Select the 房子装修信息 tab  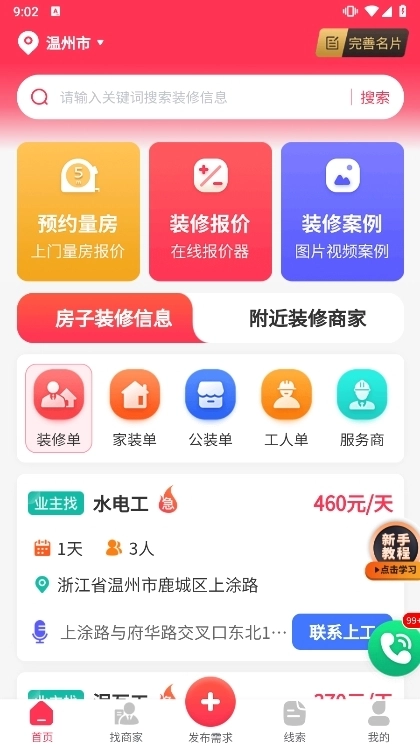113,318
